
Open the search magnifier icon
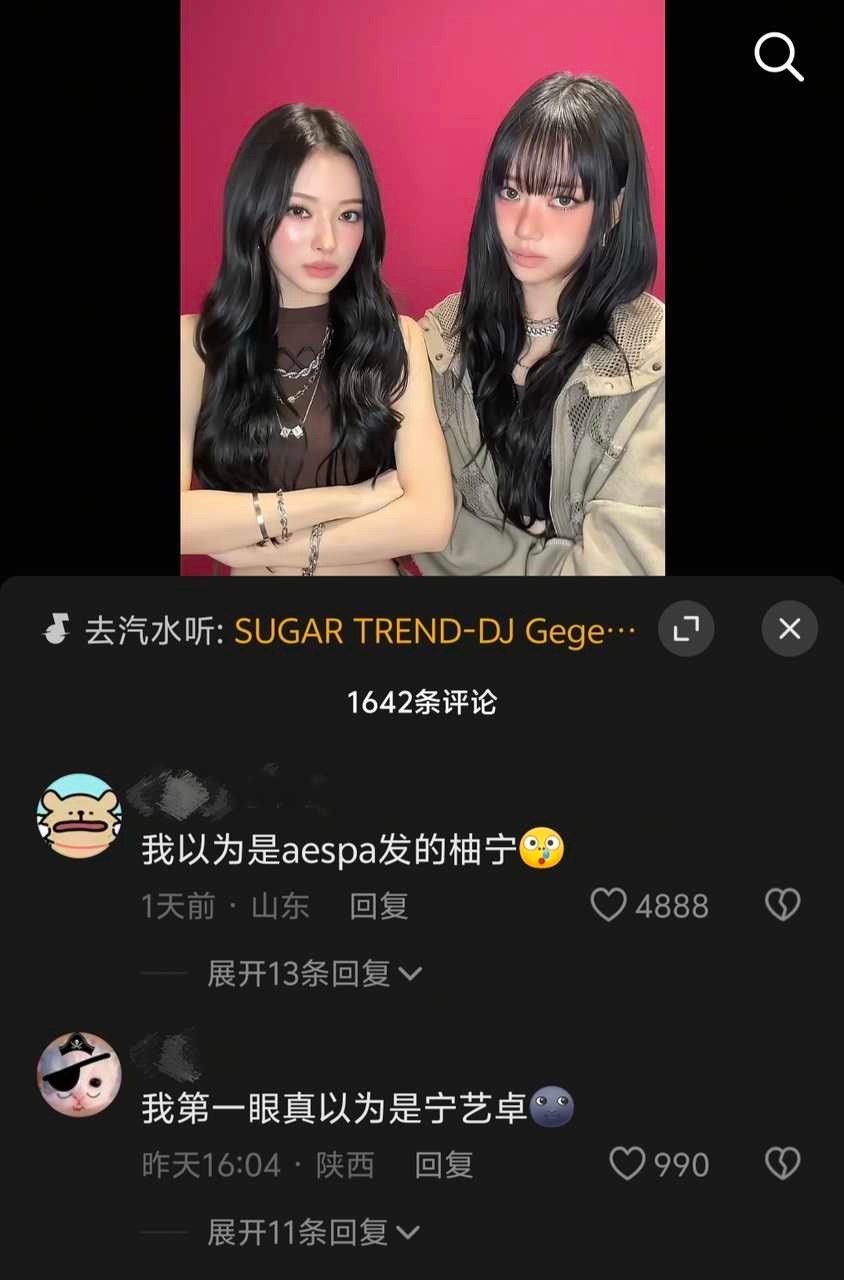click(x=778, y=57)
